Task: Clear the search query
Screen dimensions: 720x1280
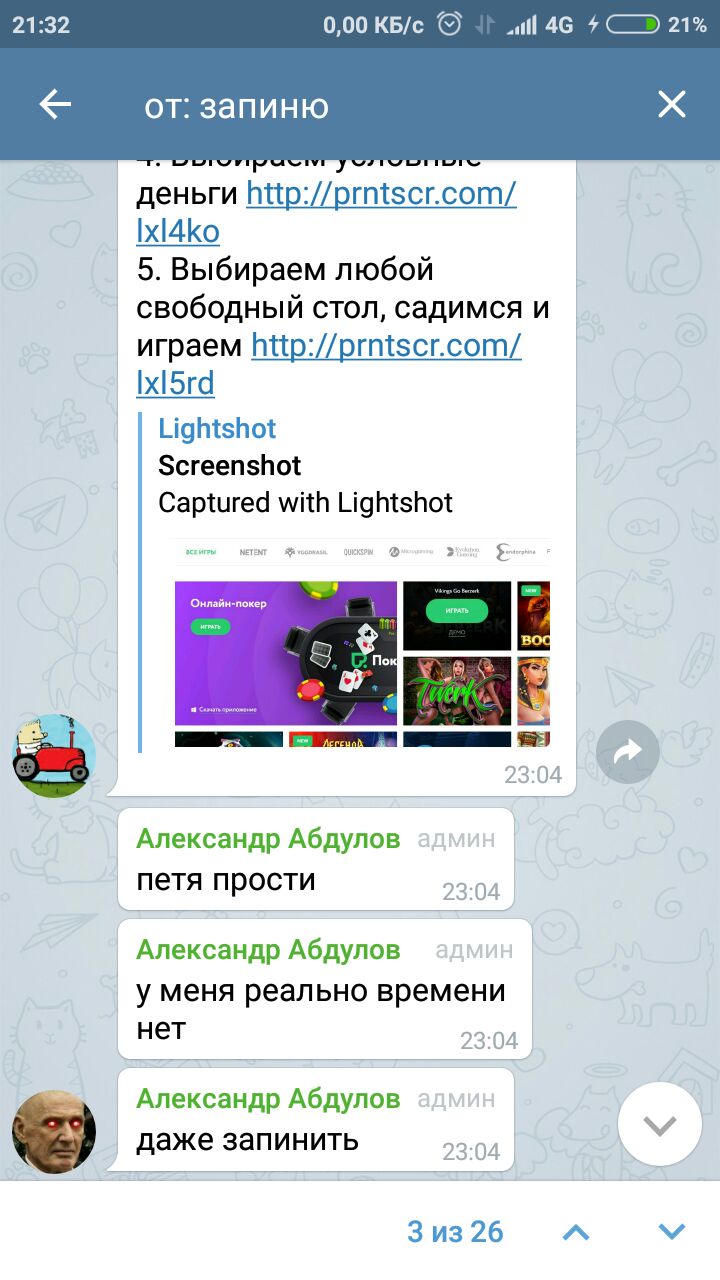Action: click(x=671, y=105)
